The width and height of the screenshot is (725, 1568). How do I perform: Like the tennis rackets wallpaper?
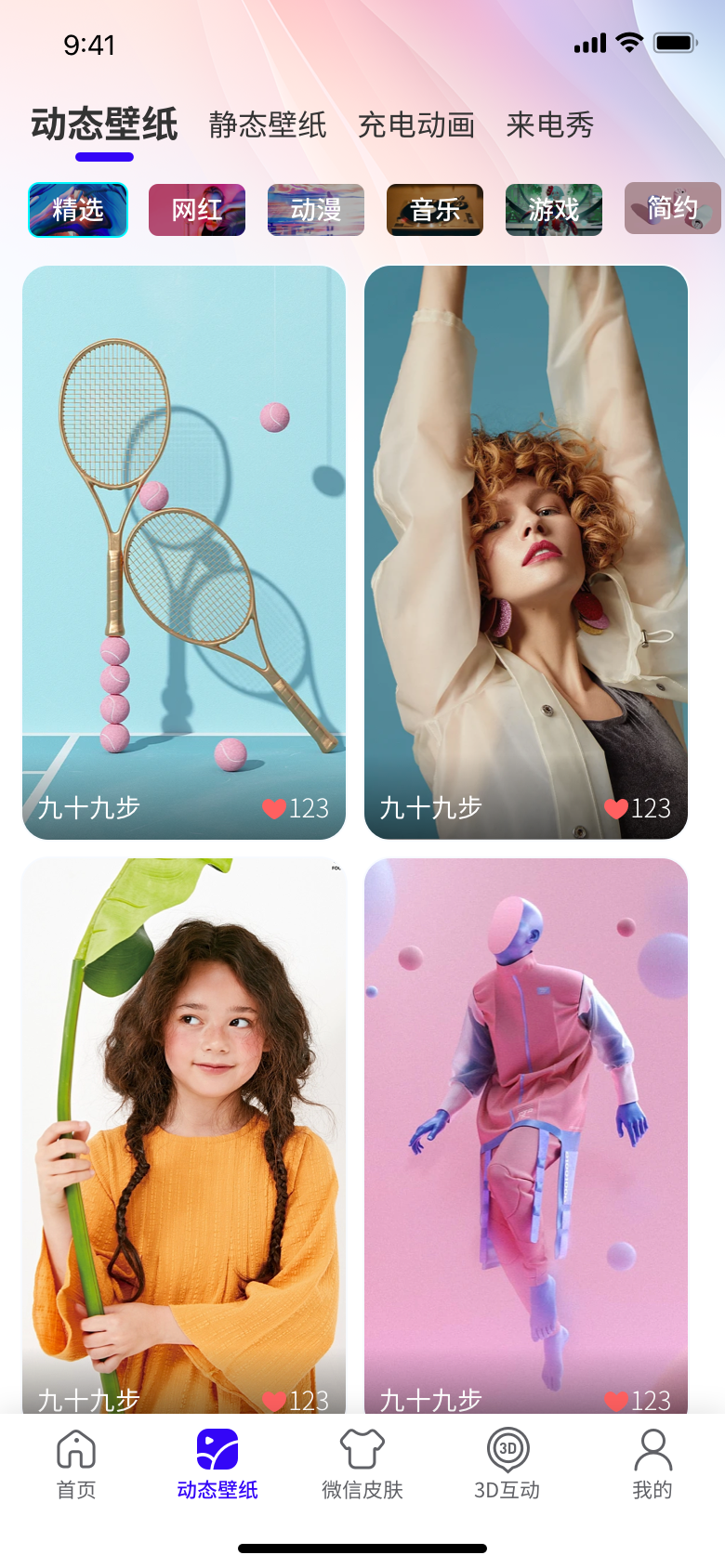coord(274,809)
